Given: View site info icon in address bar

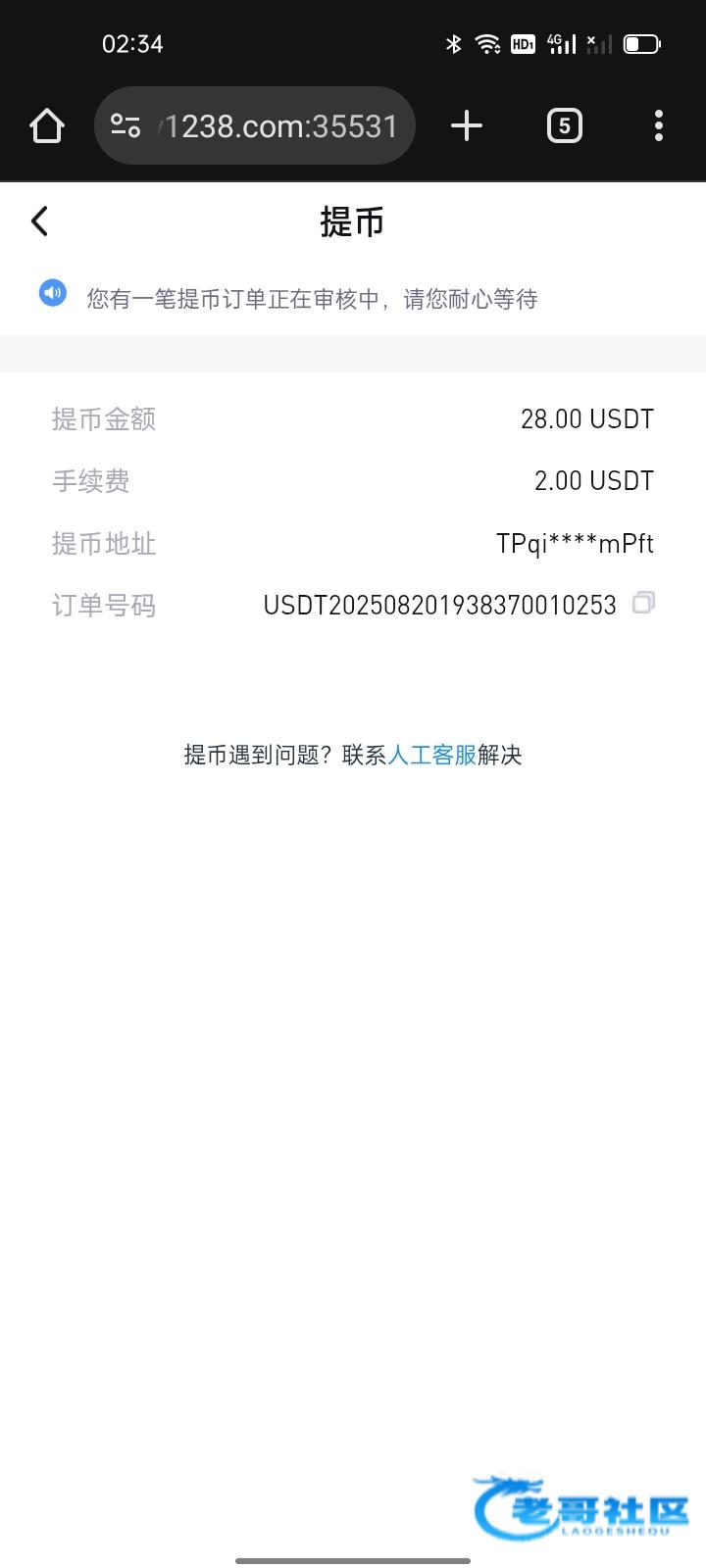Looking at the screenshot, I should 126,126.
